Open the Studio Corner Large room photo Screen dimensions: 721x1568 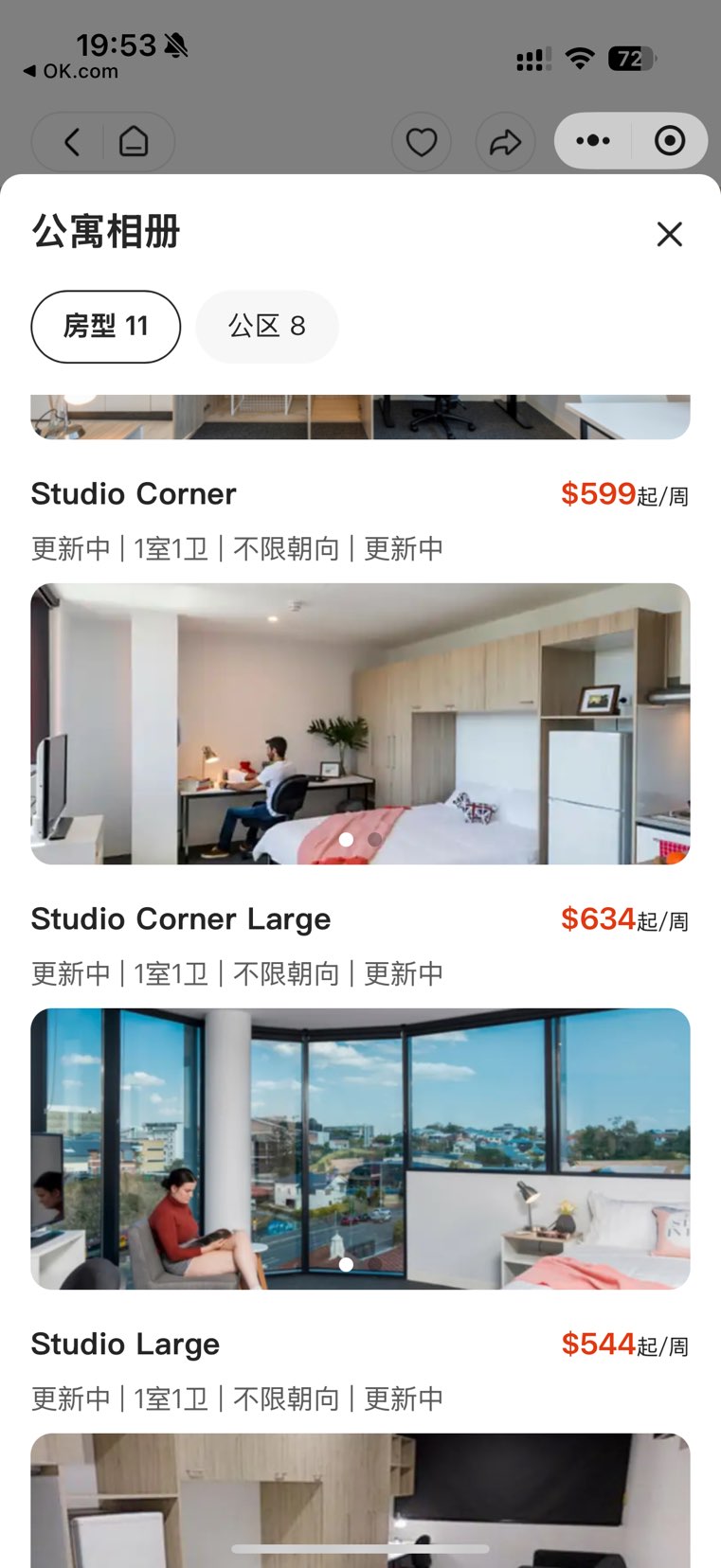360,1149
